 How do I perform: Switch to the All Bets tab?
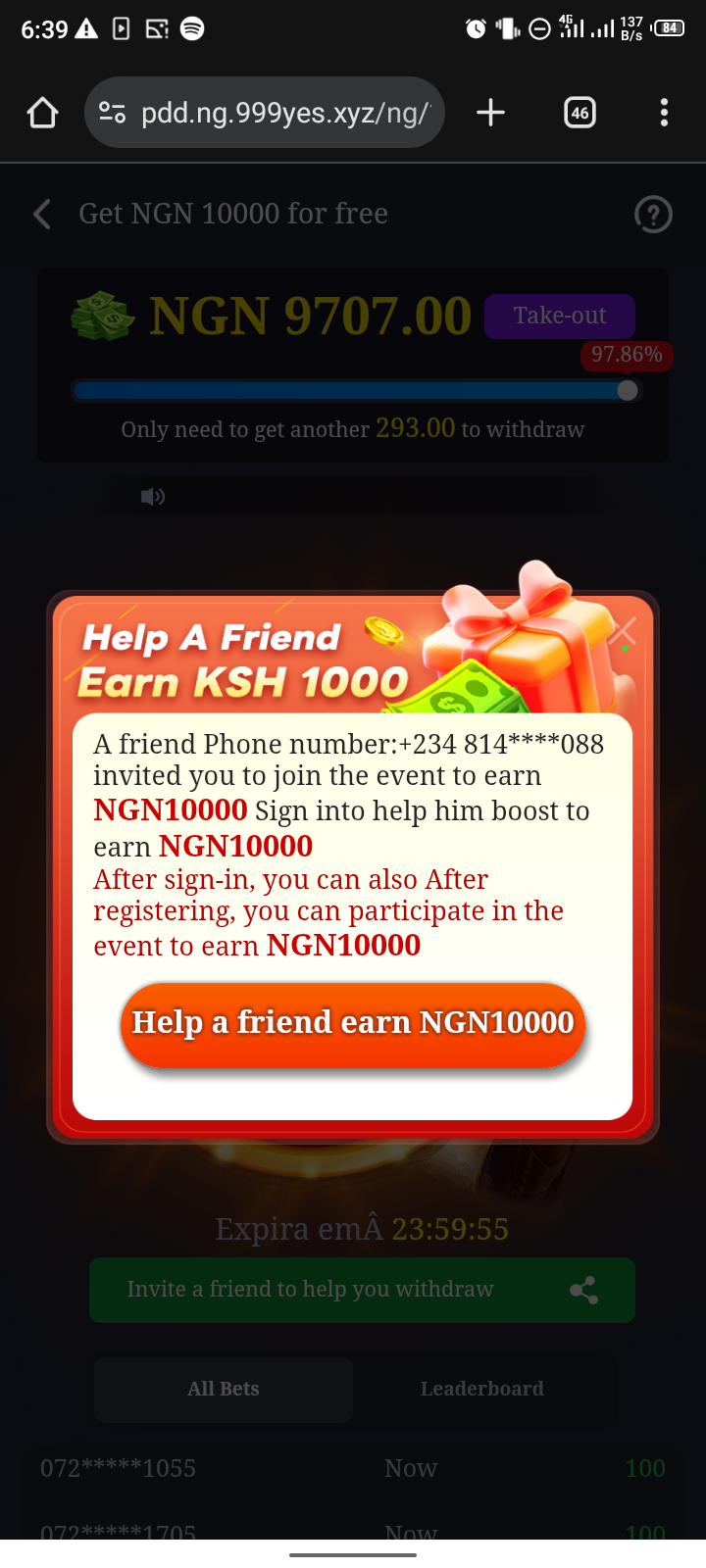point(224,1389)
